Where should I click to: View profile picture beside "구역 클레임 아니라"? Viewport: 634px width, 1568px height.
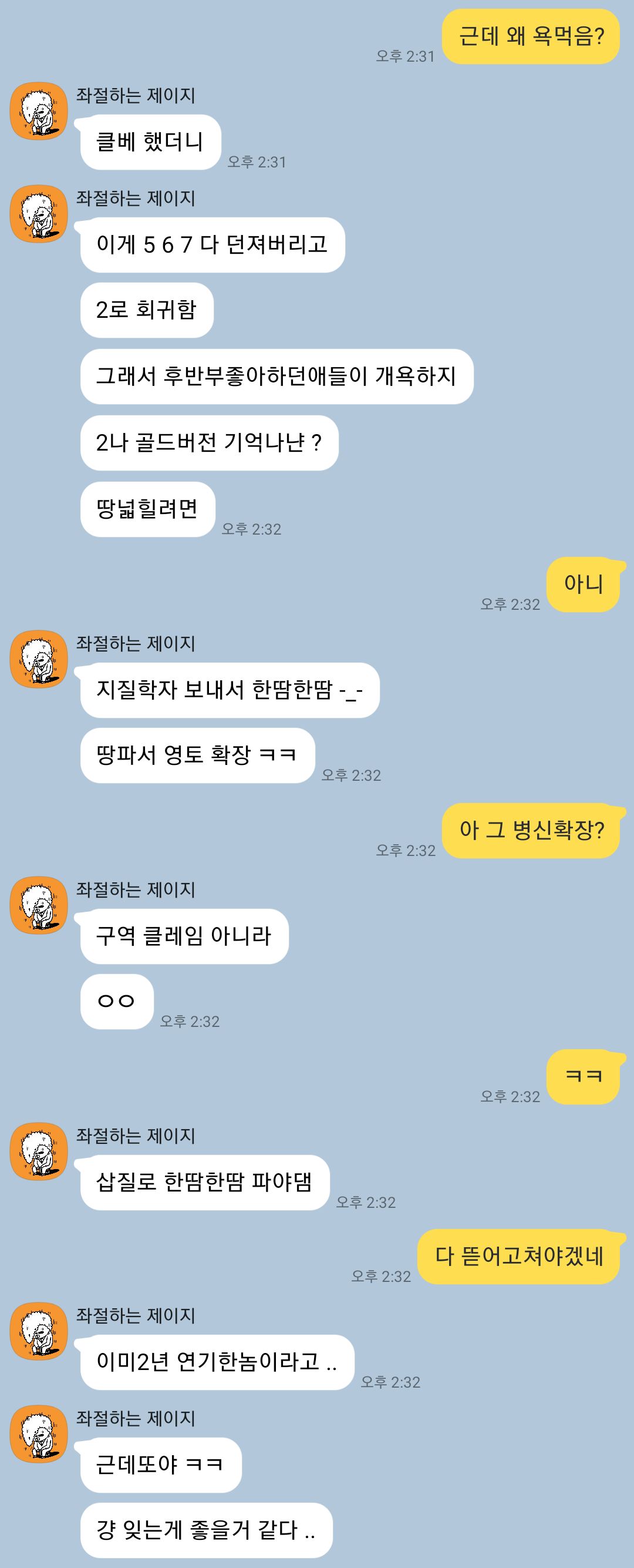38,905
